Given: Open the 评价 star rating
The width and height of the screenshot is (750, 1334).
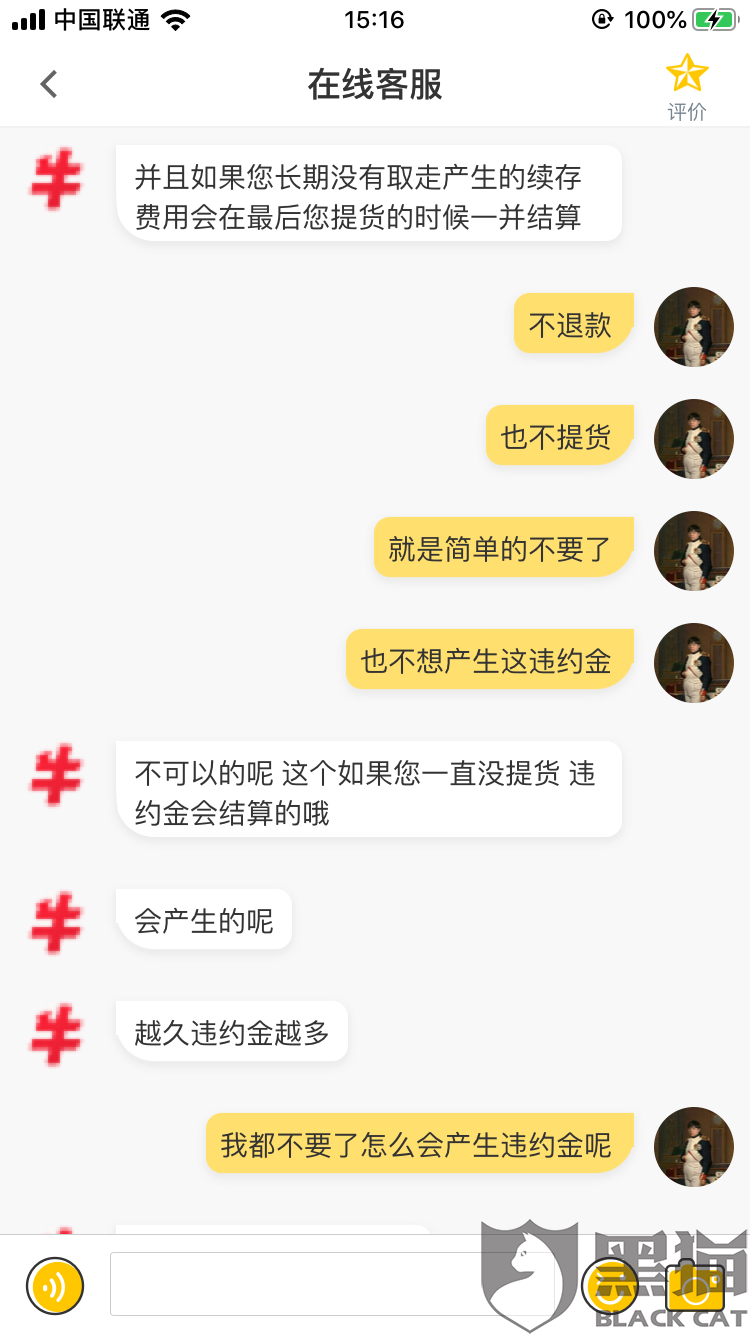Looking at the screenshot, I should (x=687, y=87).
